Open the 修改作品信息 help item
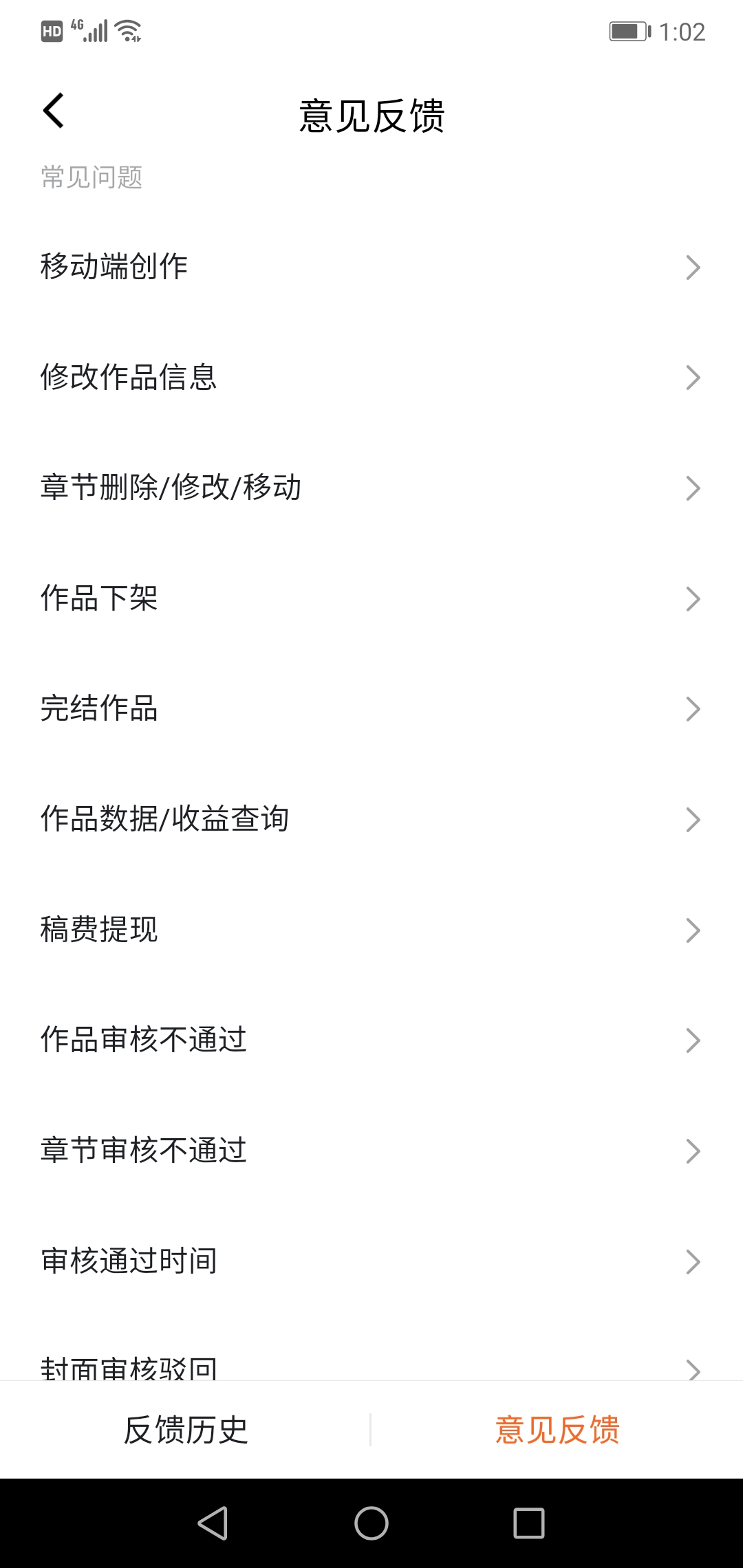This screenshot has height=1568, width=743. (371, 378)
